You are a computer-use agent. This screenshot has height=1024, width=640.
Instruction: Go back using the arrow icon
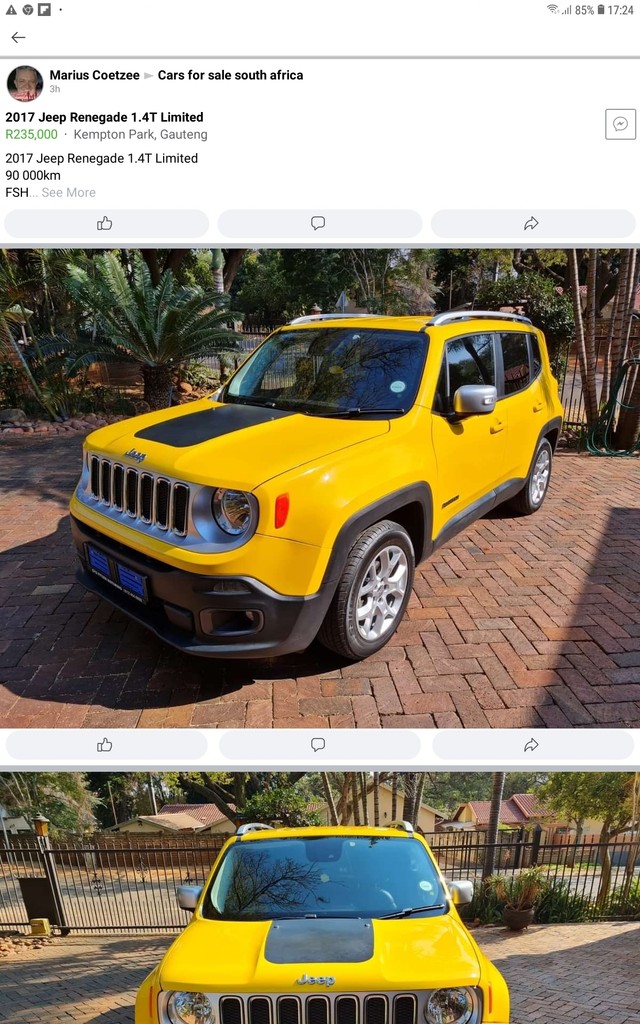click(18, 38)
